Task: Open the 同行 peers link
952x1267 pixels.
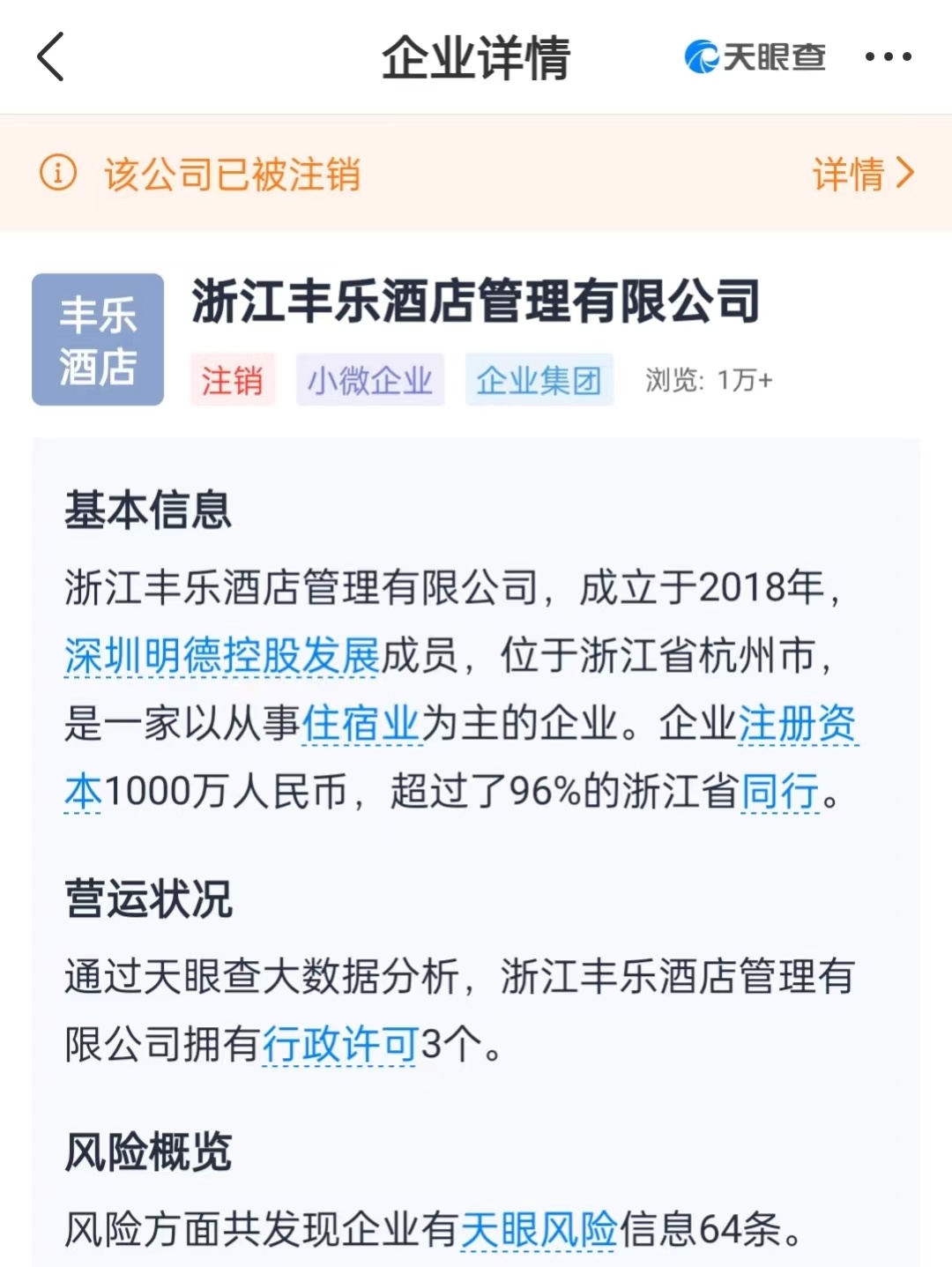Action: [780, 791]
